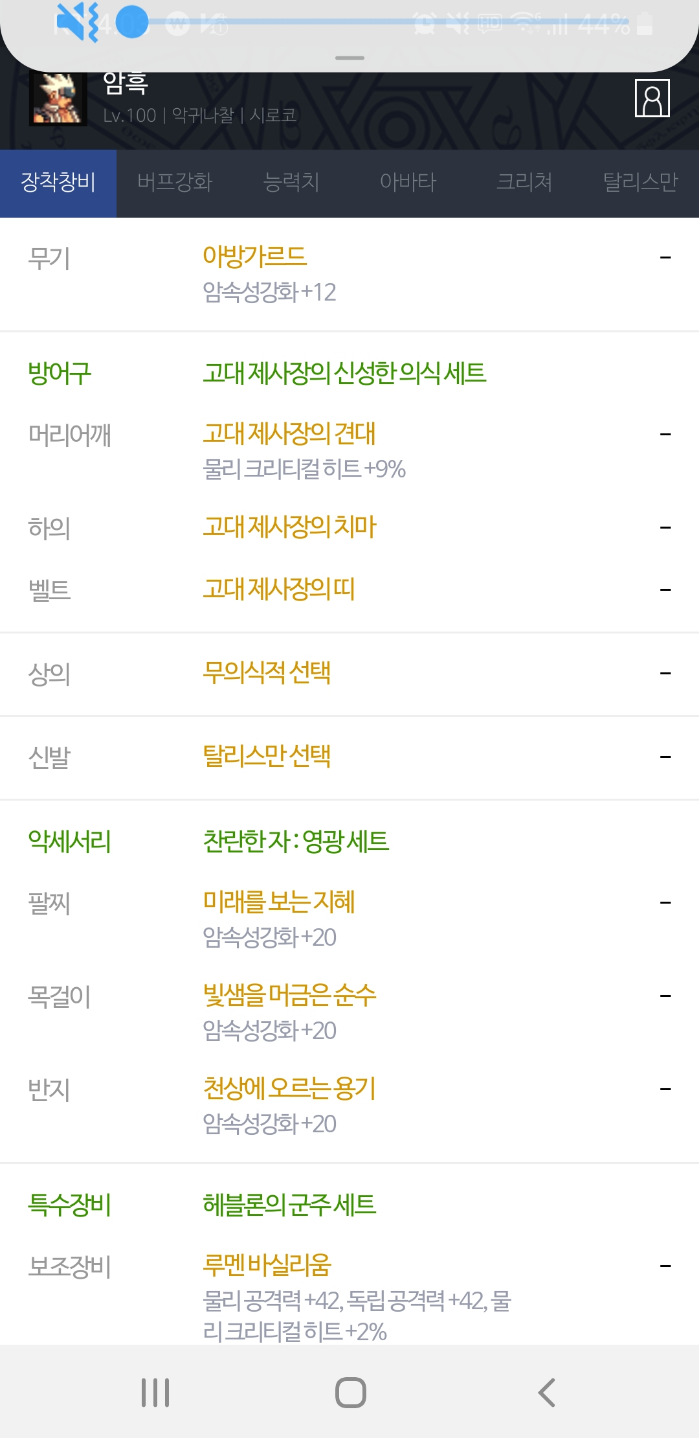Open item 루멘 바실리움
This screenshot has height=1438, width=699.
pyautogui.click(x=266, y=1265)
